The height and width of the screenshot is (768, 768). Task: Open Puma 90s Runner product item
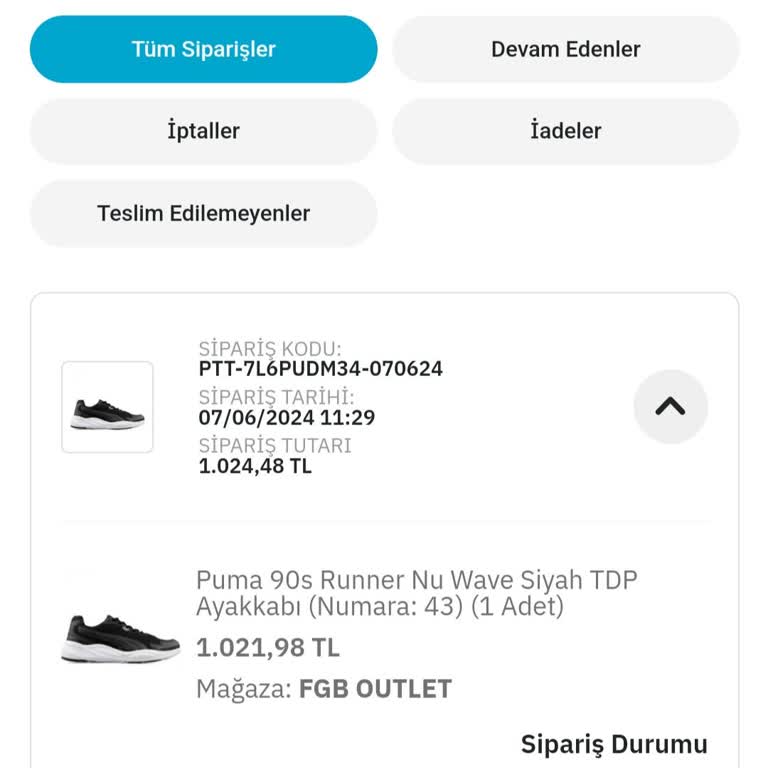(x=416, y=593)
